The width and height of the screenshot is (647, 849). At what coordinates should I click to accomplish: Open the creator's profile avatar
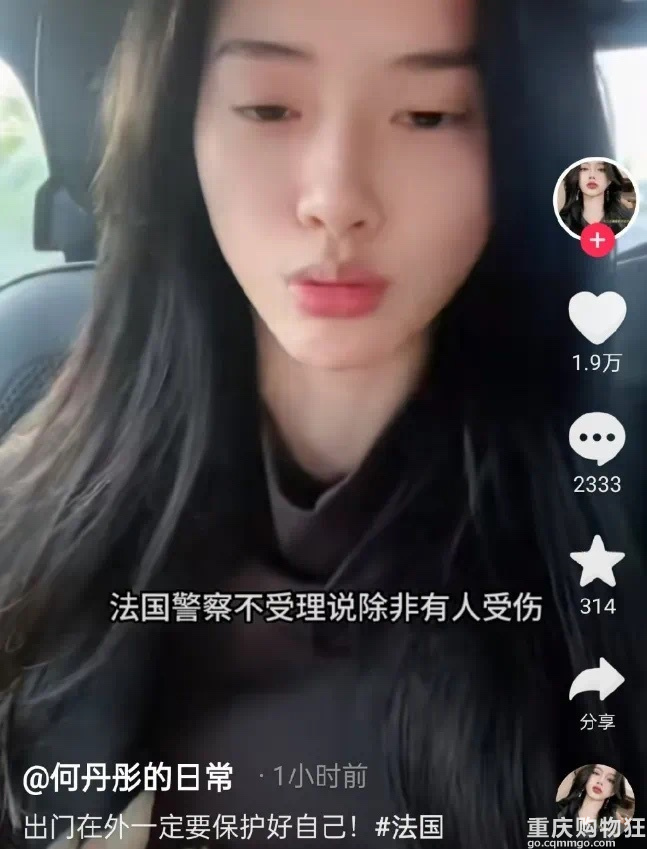pyautogui.click(x=596, y=195)
